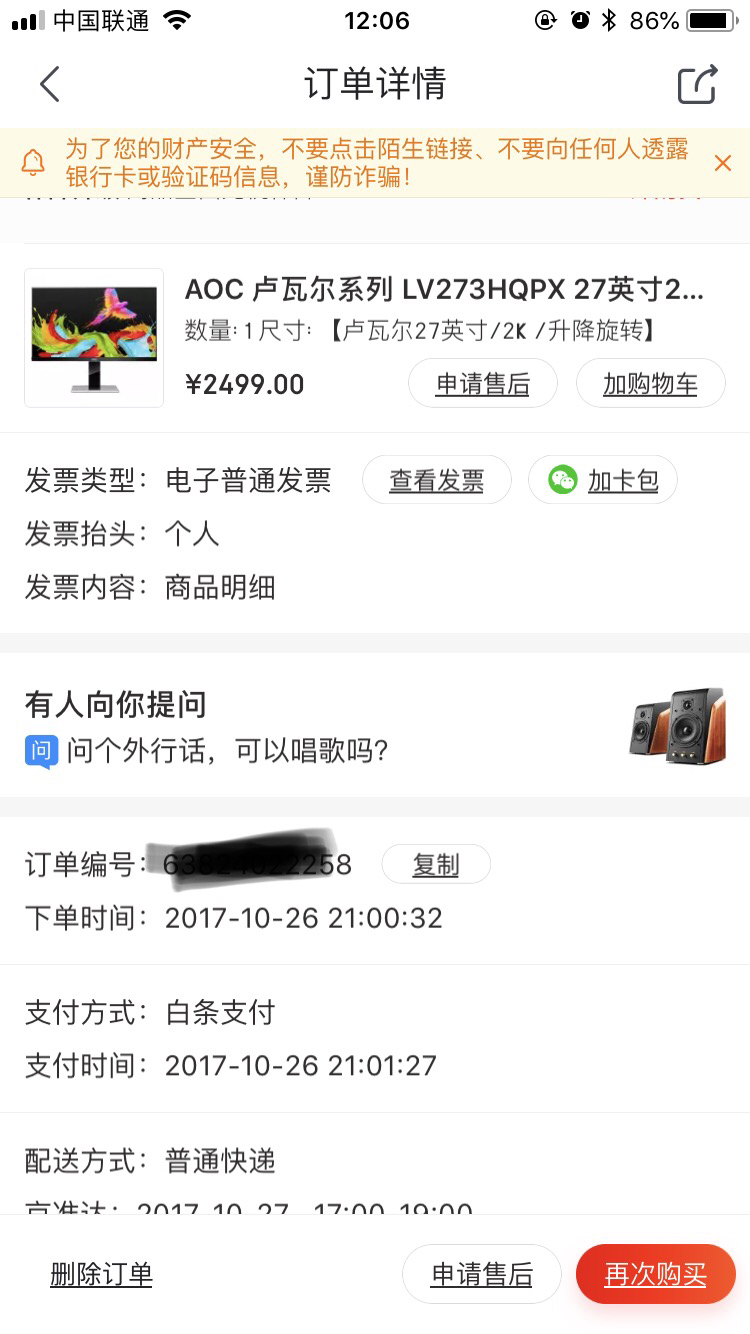Tap the back arrow to return
Screen dimensions: 750x1334
click(x=48, y=84)
